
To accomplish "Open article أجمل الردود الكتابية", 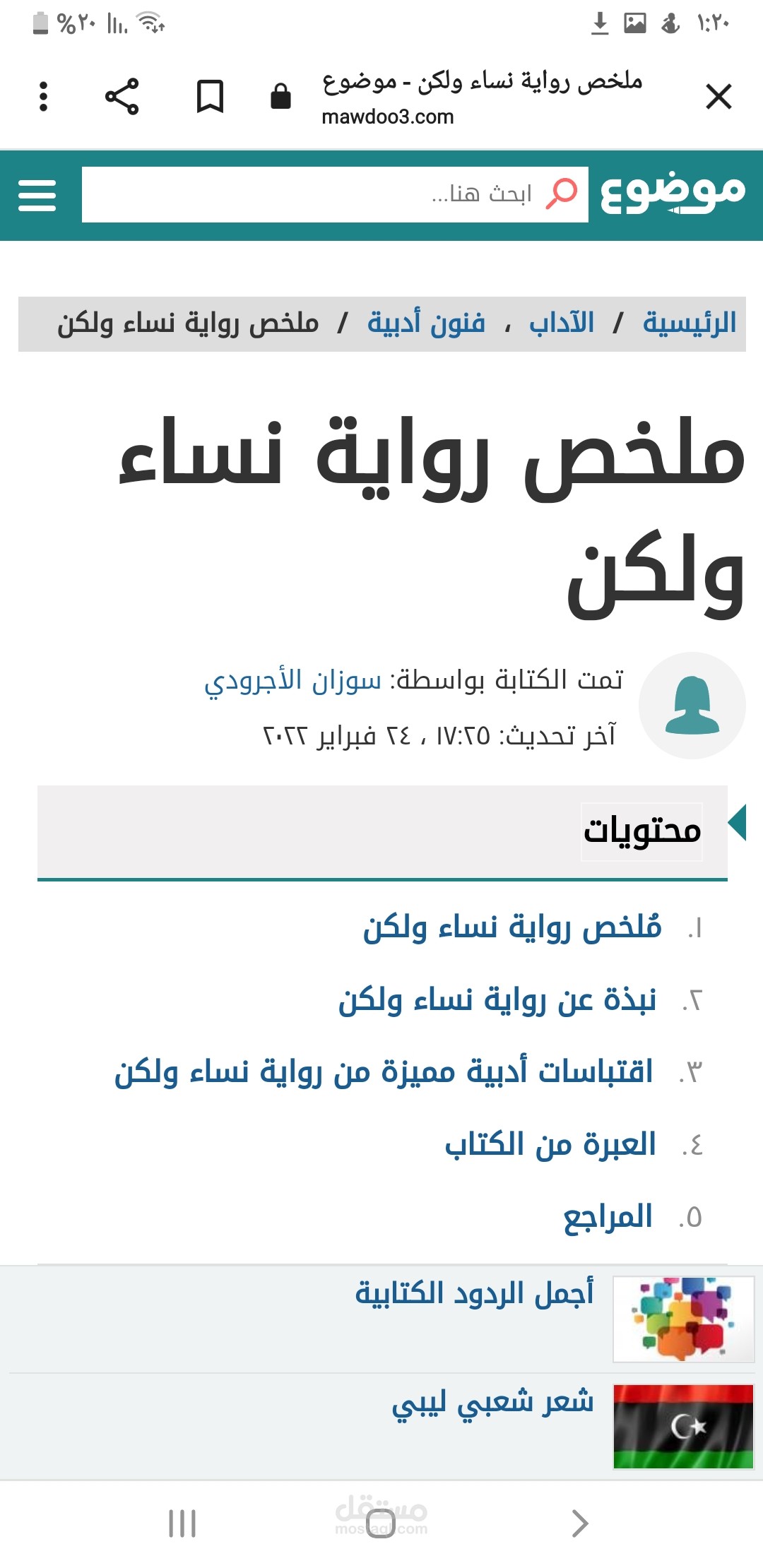I will pos(474,1294).
